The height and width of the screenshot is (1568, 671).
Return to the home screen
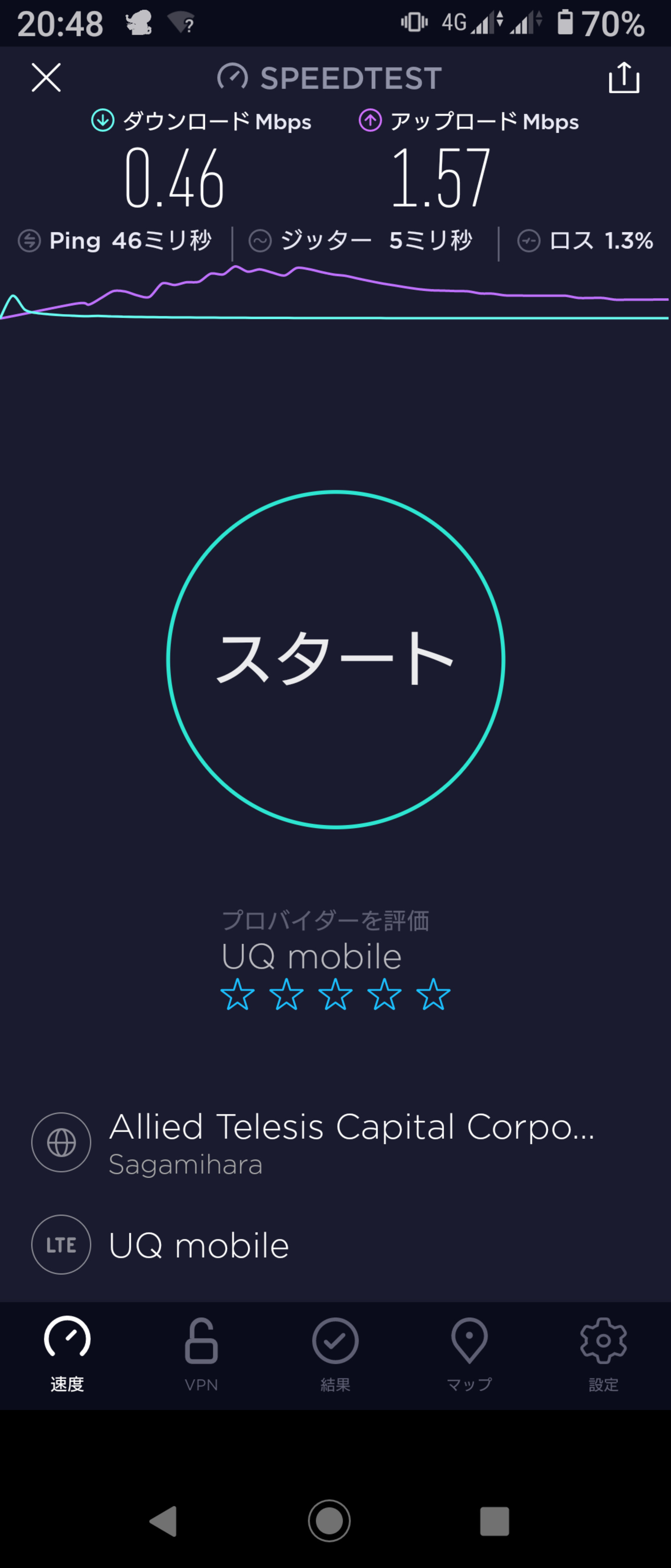click(329, 1521)
